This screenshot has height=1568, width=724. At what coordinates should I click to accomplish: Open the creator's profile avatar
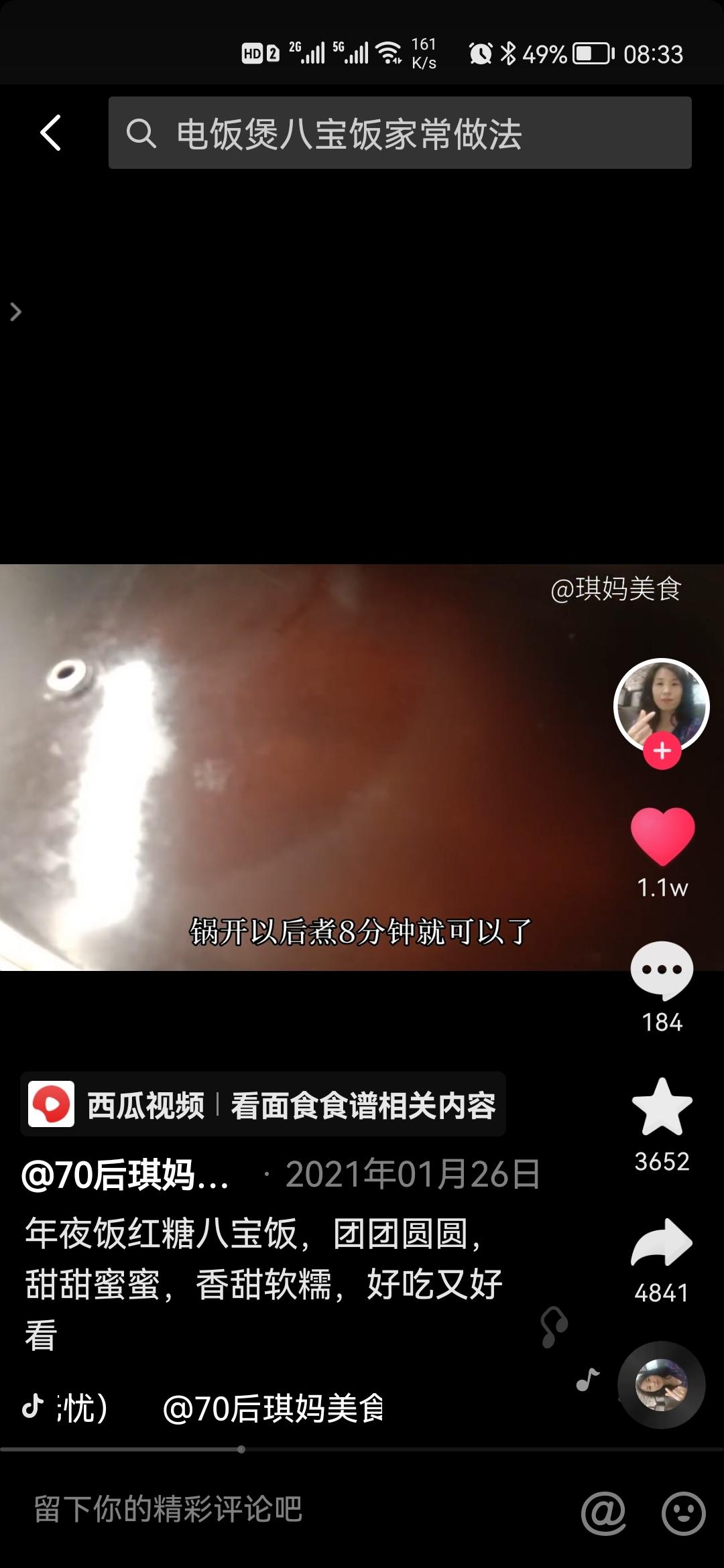point(661,705)
